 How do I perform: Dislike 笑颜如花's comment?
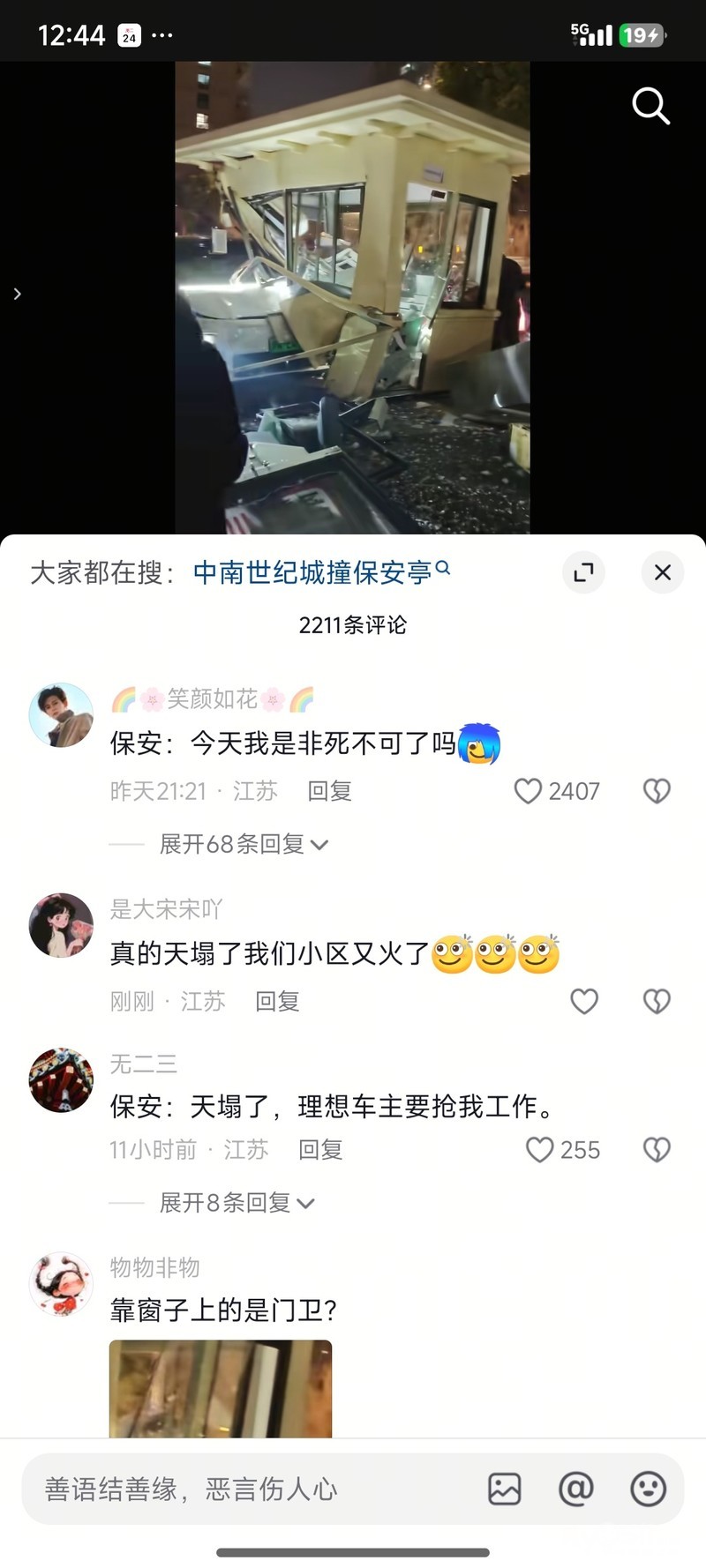[x=657, y=791]
